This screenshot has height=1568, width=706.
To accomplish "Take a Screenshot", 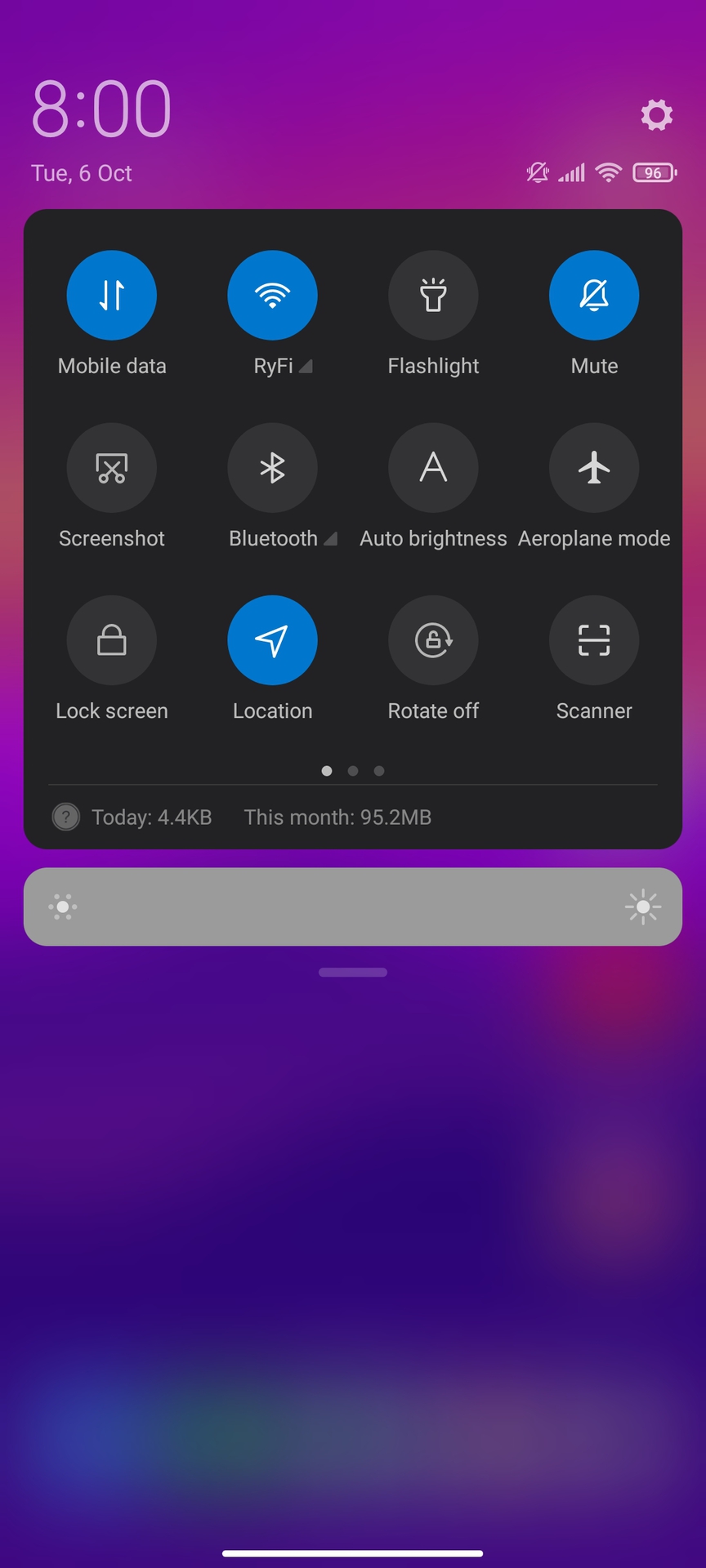I will [x=112, y=467].
